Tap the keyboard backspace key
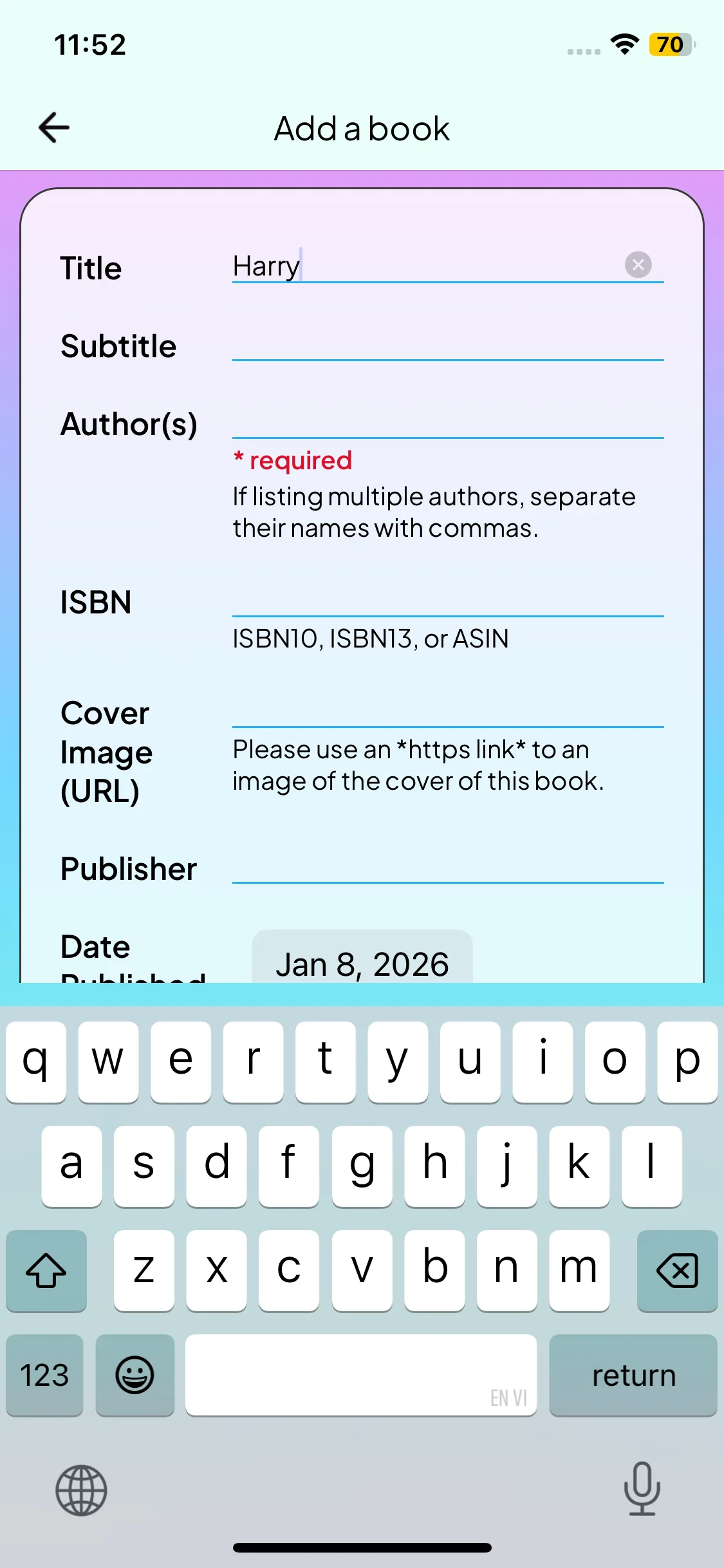724x1568 pixels. (x=676, y=1270)
